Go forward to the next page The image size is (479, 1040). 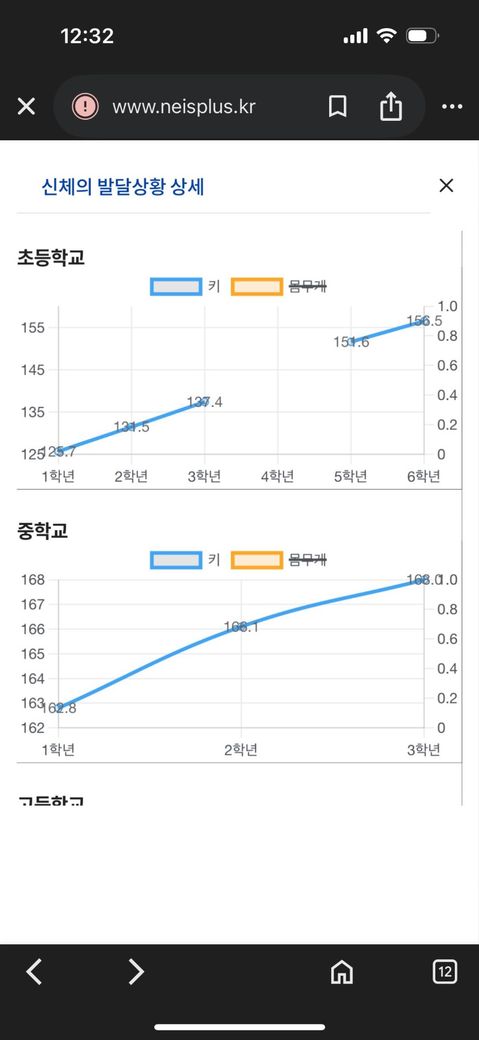tap(136, 972)
